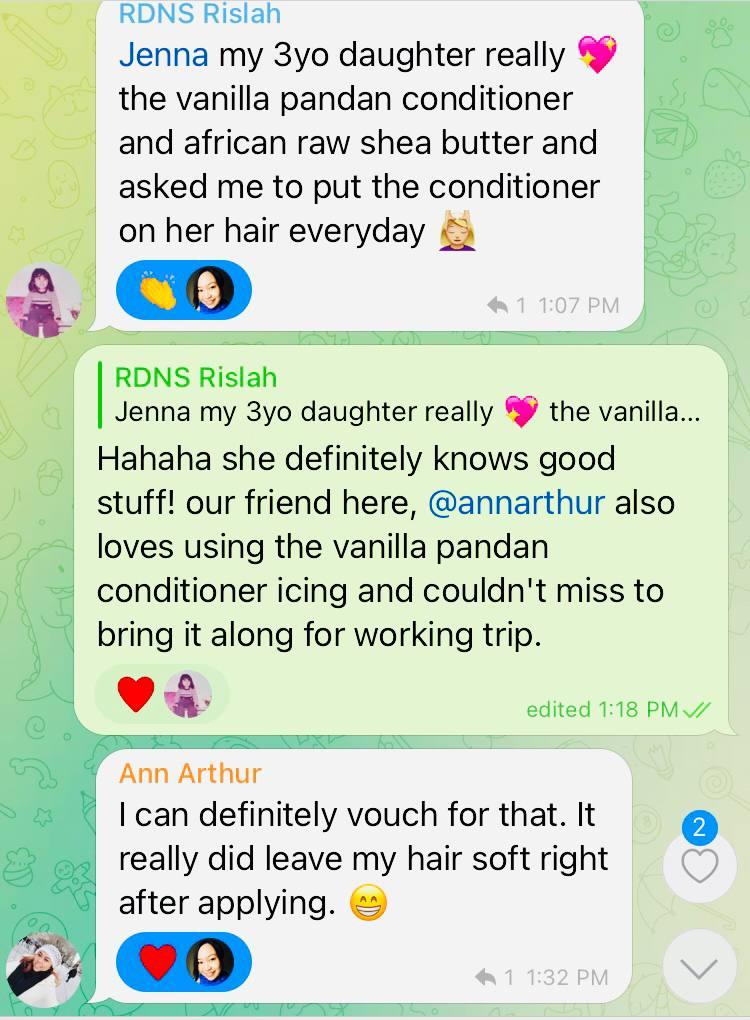Image resolution: width=750 pixels, height=1020 pixels.
Task: Open the Jenna mention in Rislah's message
Action: point(163,54)
